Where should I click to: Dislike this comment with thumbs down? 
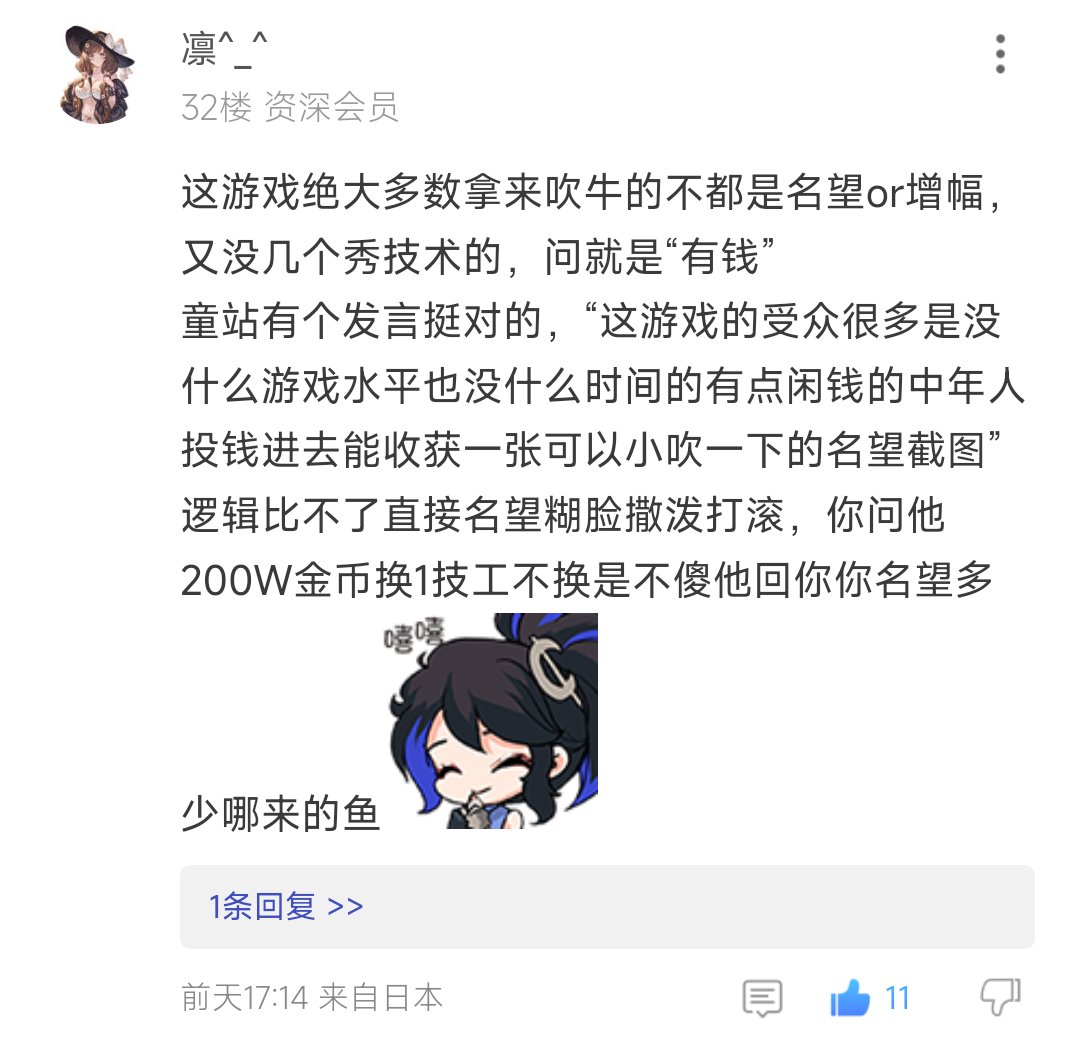tap(998, 997)
